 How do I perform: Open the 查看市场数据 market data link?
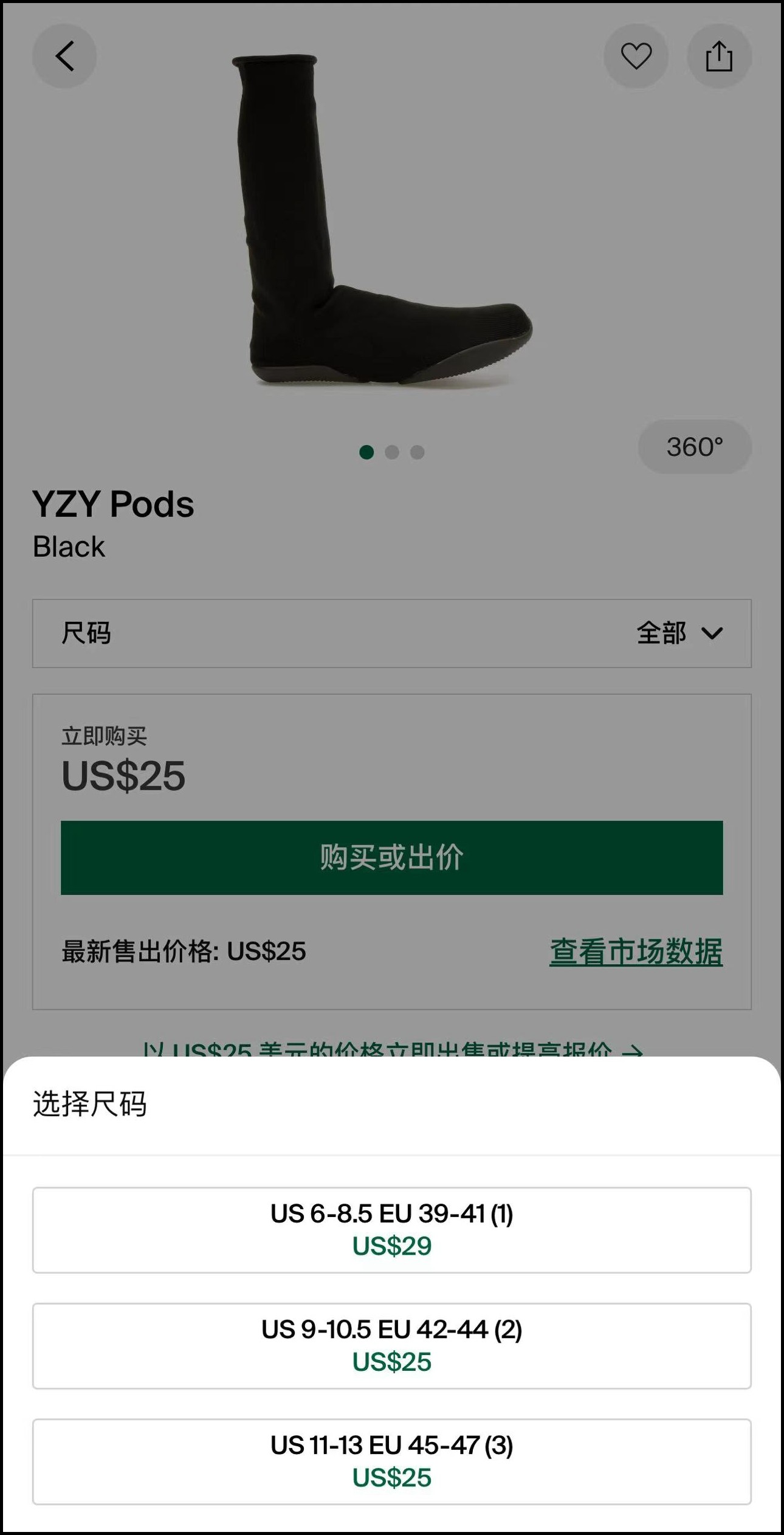636,951
